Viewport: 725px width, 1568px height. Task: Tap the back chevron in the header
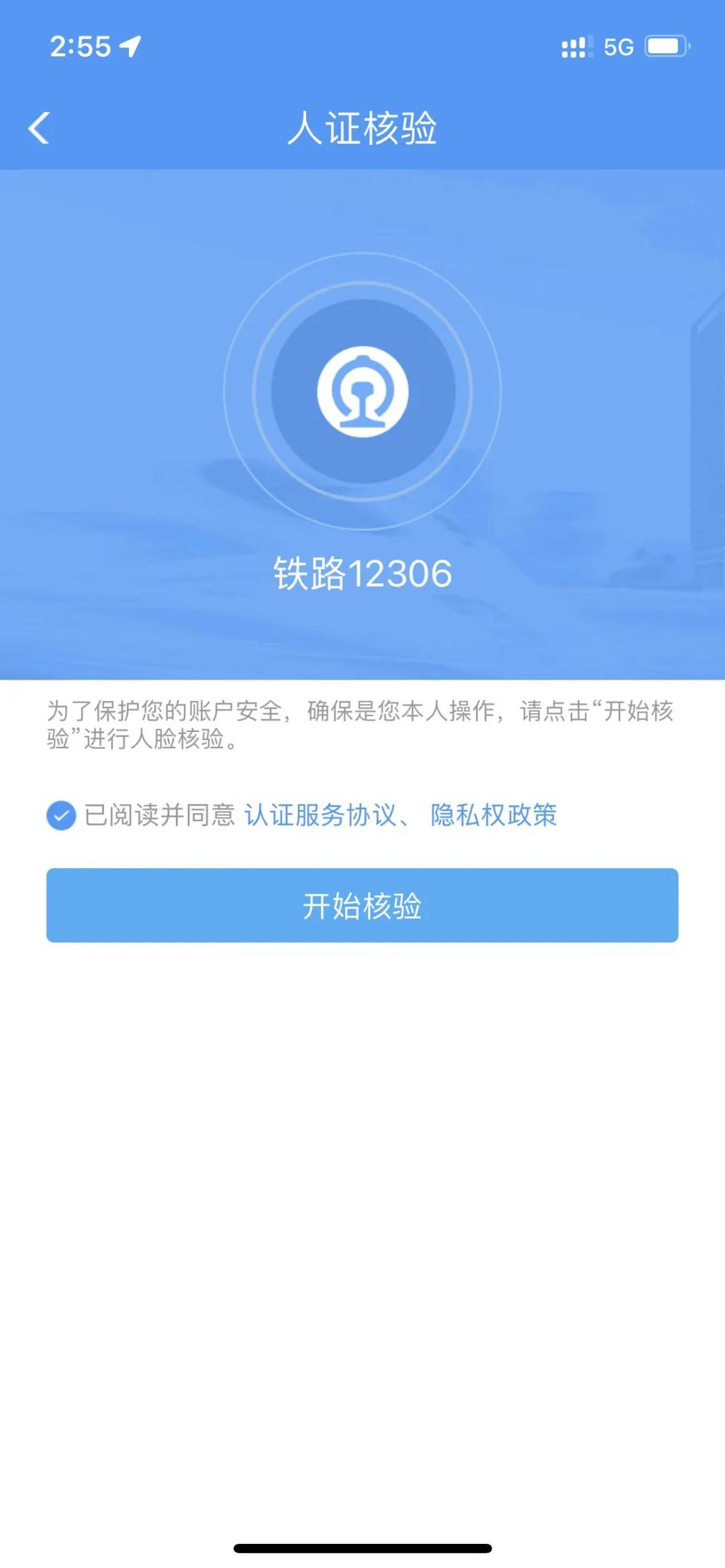point(40,128)
